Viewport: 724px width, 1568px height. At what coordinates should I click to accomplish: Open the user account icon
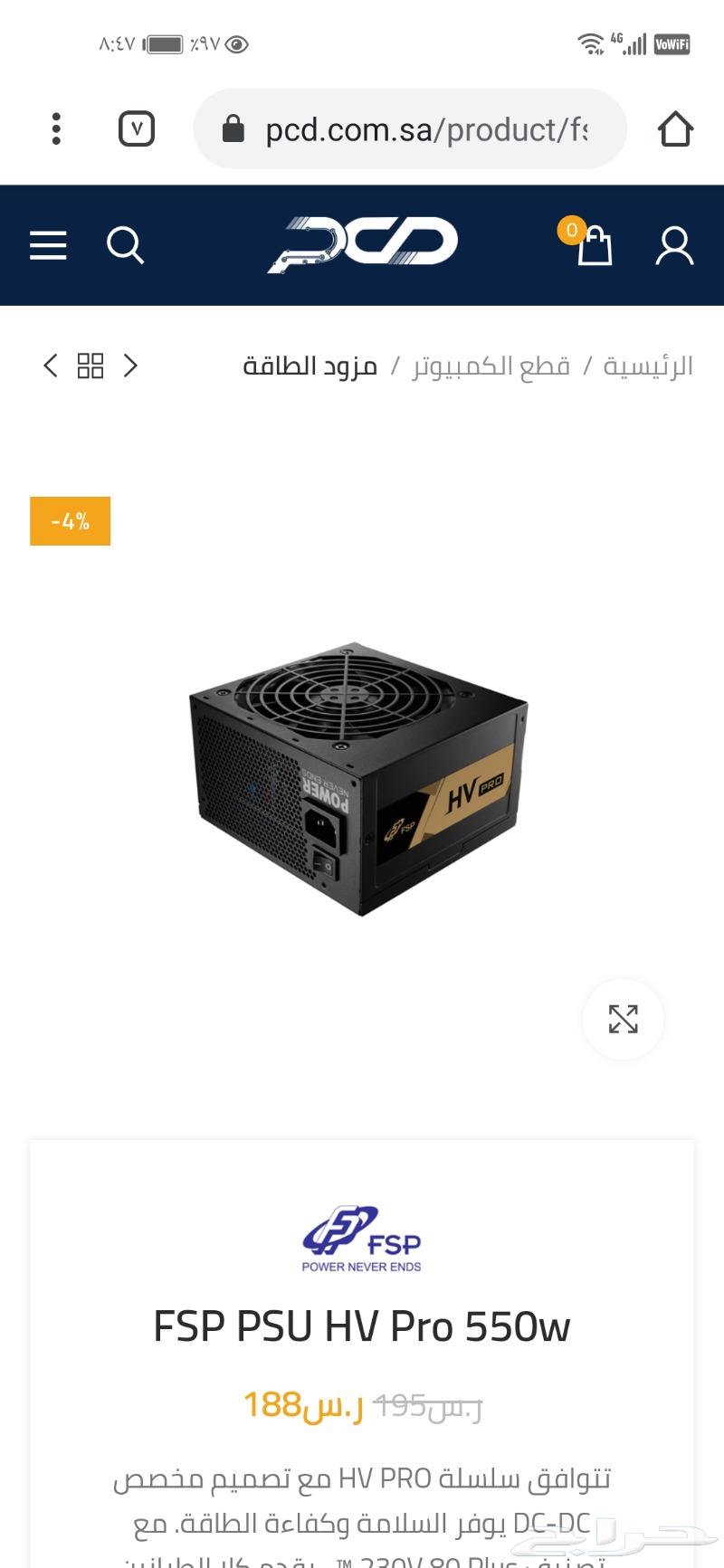coord(674,245)
